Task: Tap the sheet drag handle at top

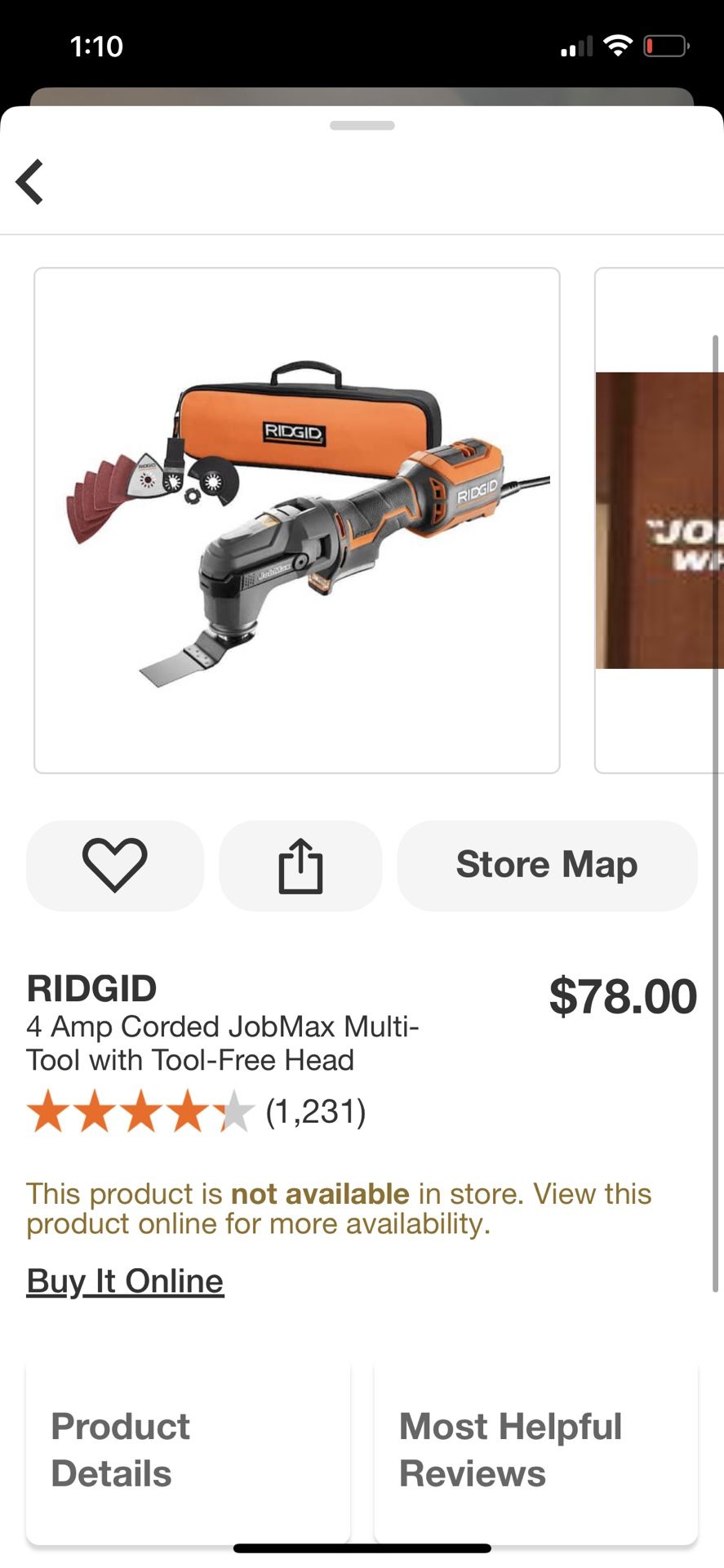Action: [x=362, y=125]
